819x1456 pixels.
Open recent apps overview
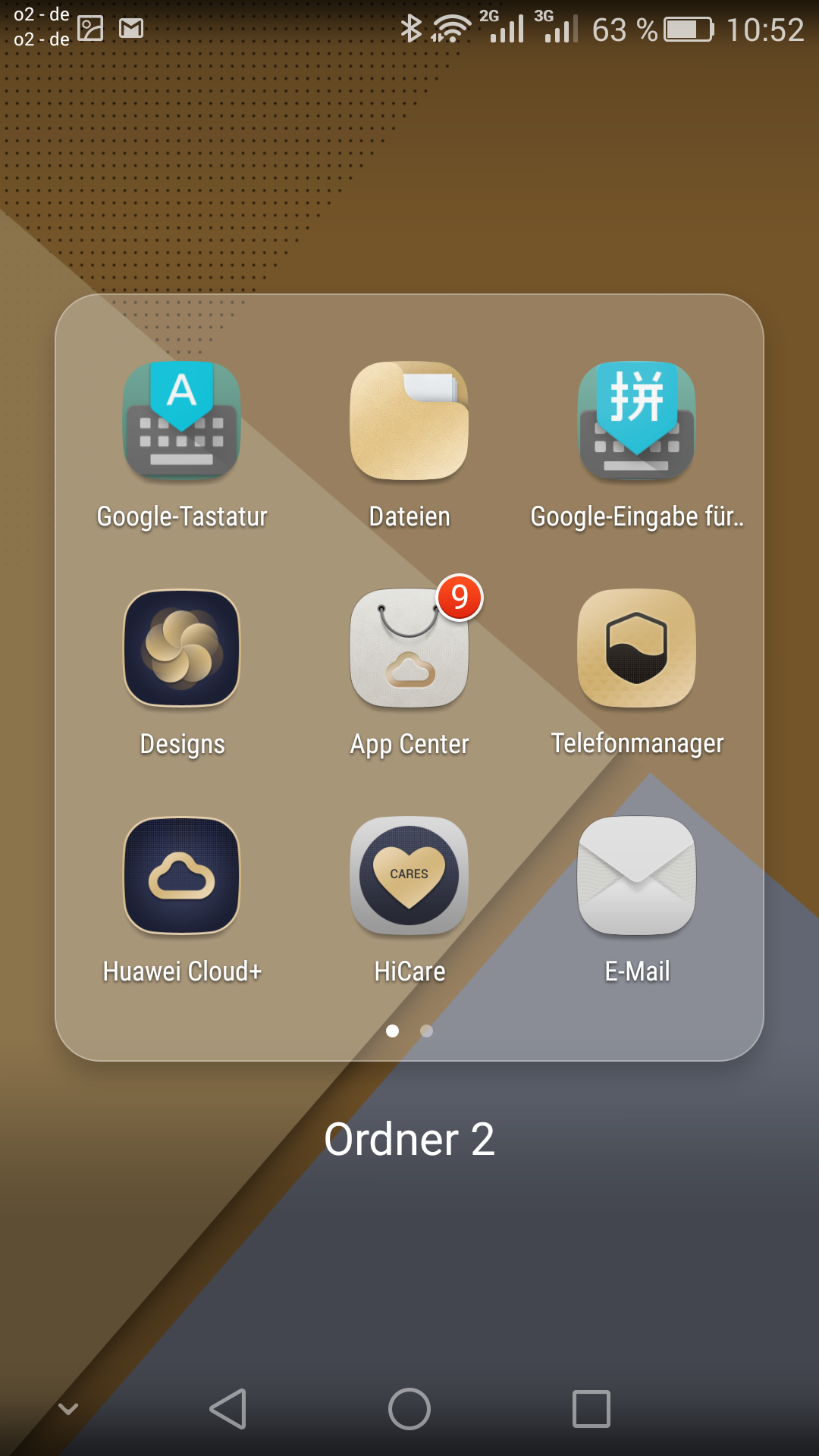[591, 1409]
